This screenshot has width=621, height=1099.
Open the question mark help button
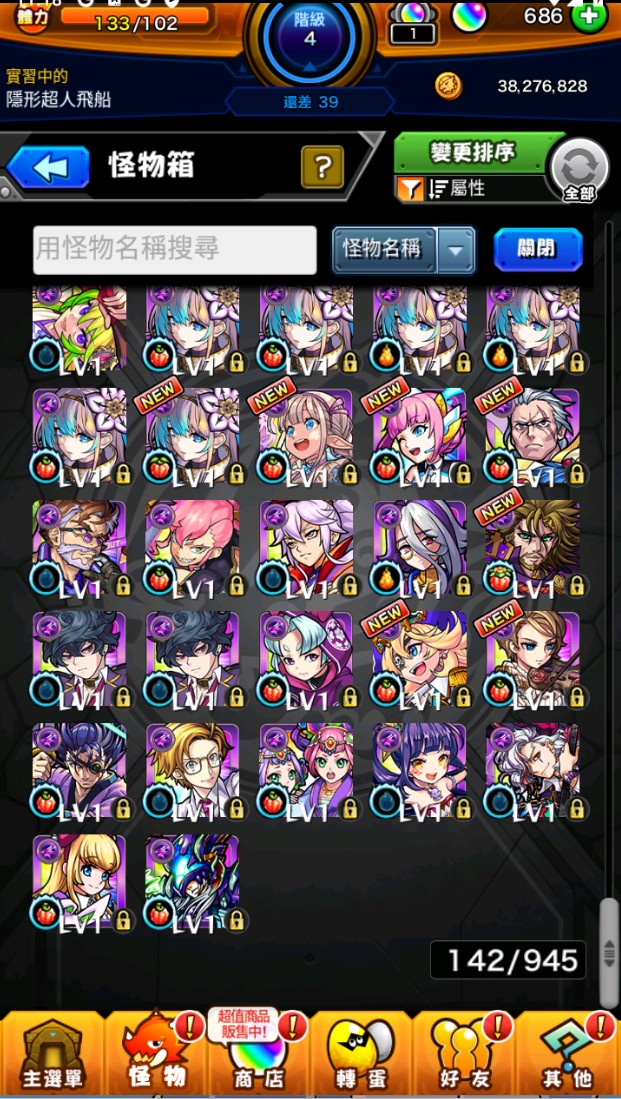[x=322, y=167]
